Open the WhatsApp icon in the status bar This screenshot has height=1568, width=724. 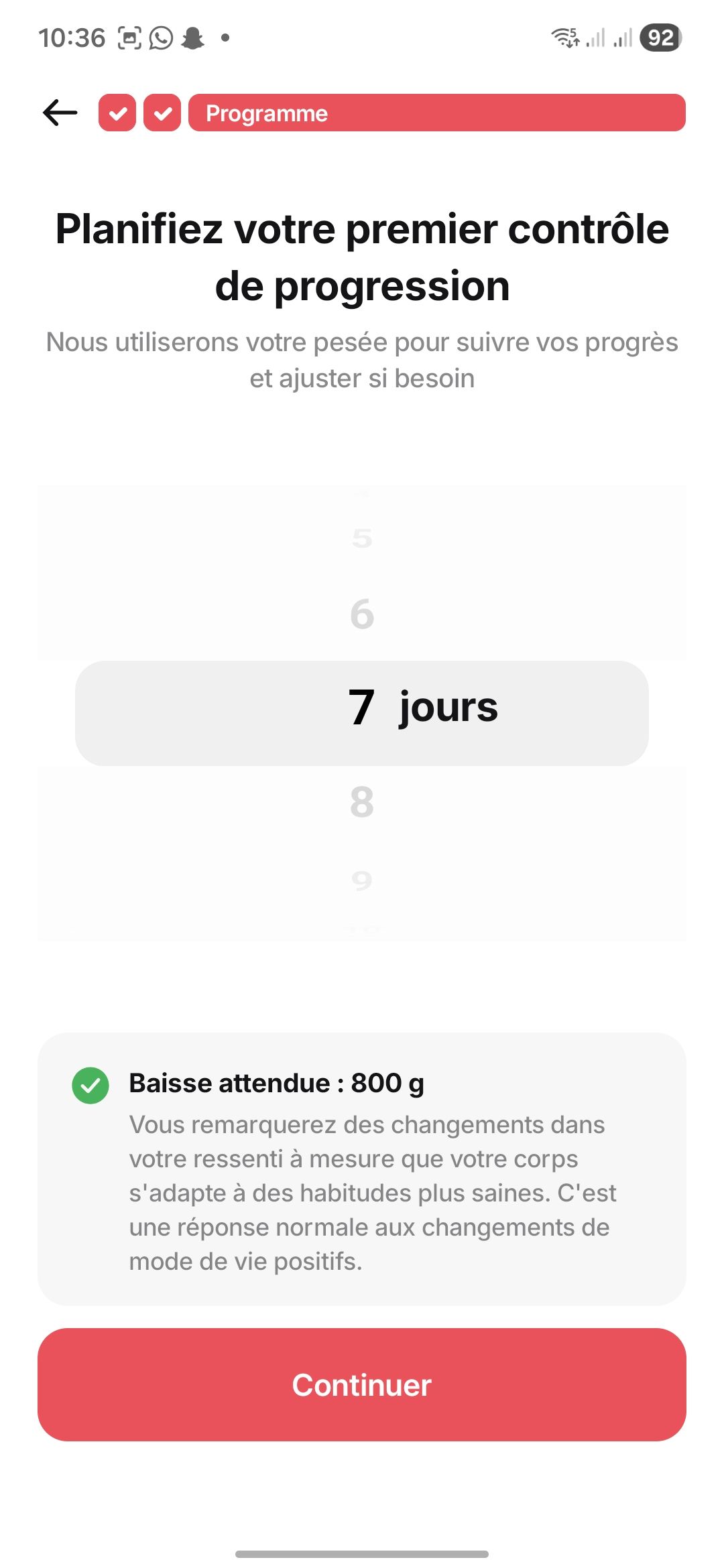click(x=162, y=38)
